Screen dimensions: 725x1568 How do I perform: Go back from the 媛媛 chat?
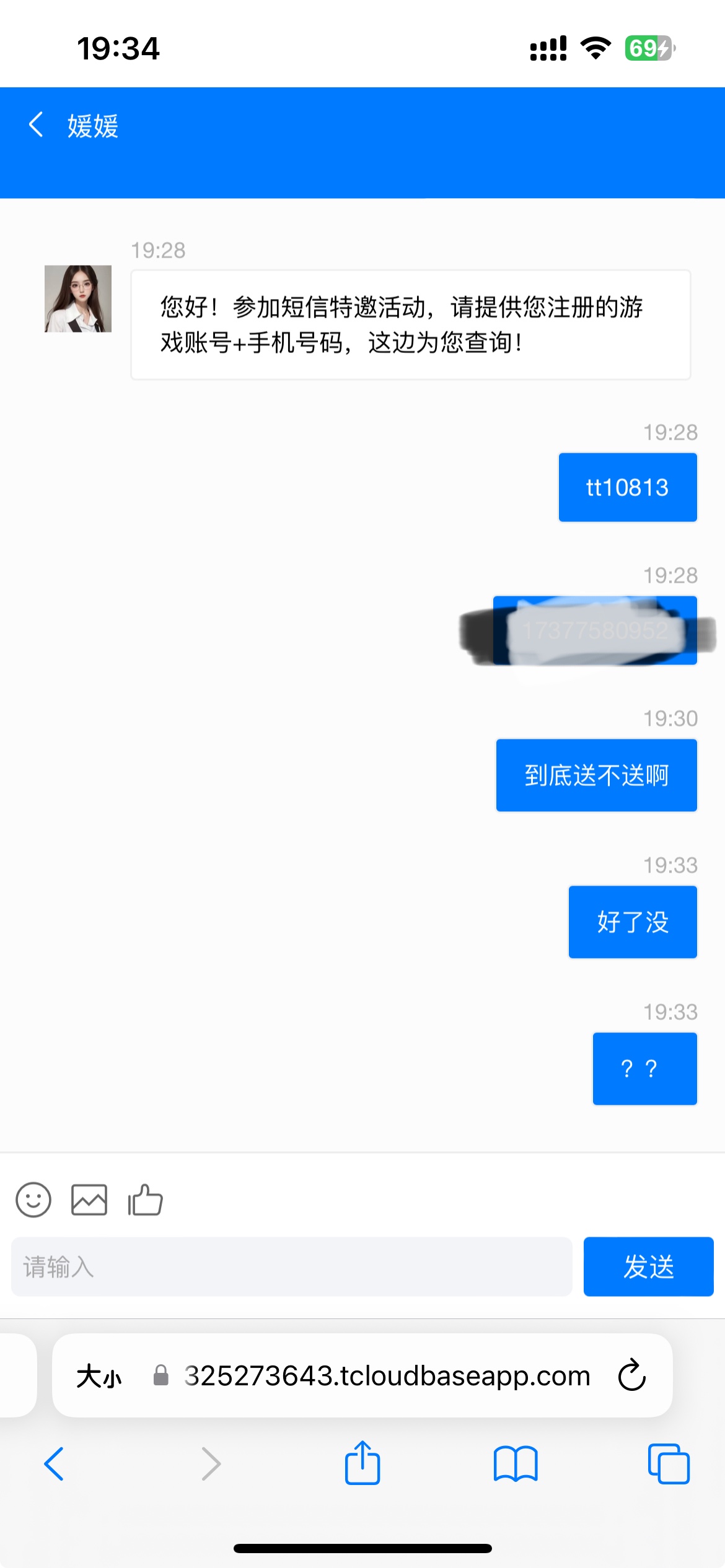coord(36,124)
